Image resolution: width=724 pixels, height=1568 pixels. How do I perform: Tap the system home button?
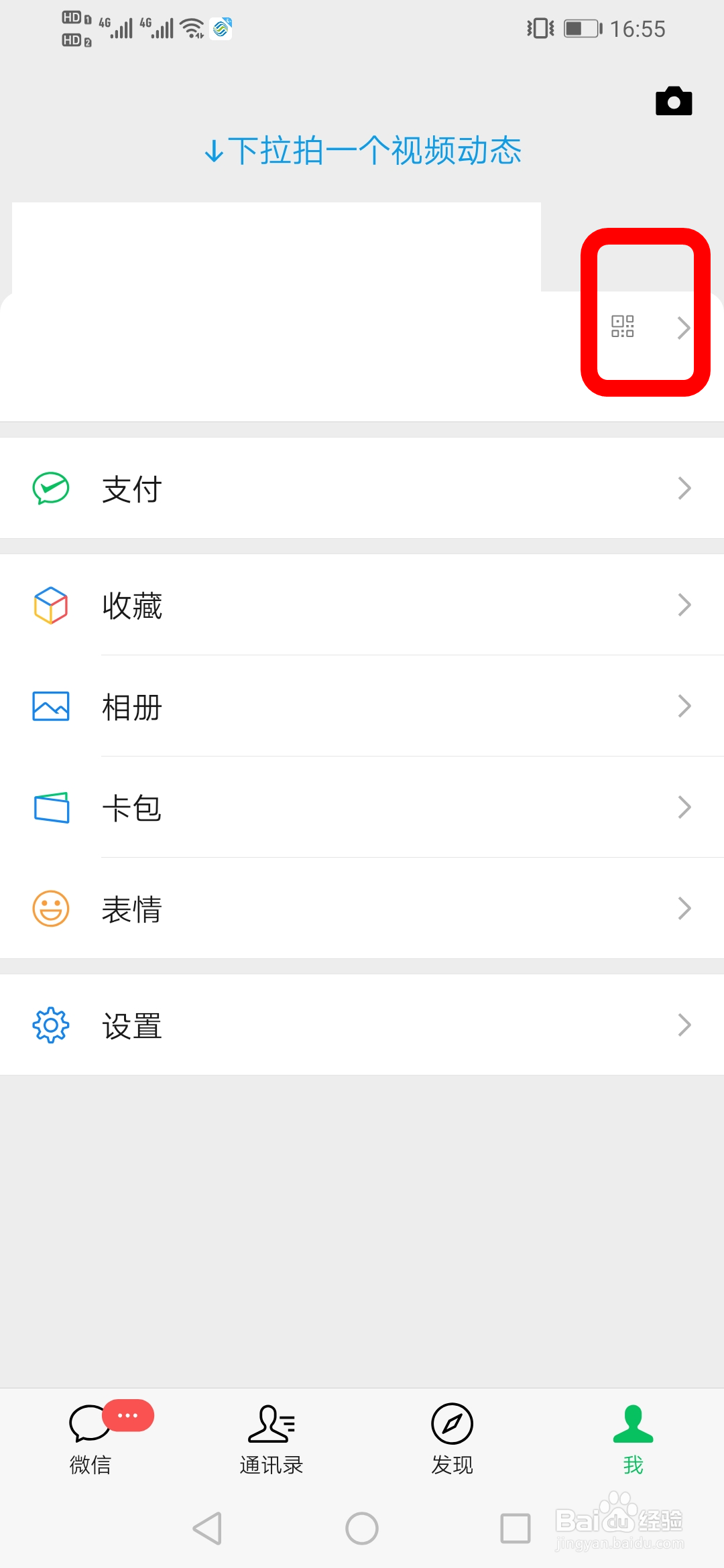pyautogui.click(x=362, y=1528)
